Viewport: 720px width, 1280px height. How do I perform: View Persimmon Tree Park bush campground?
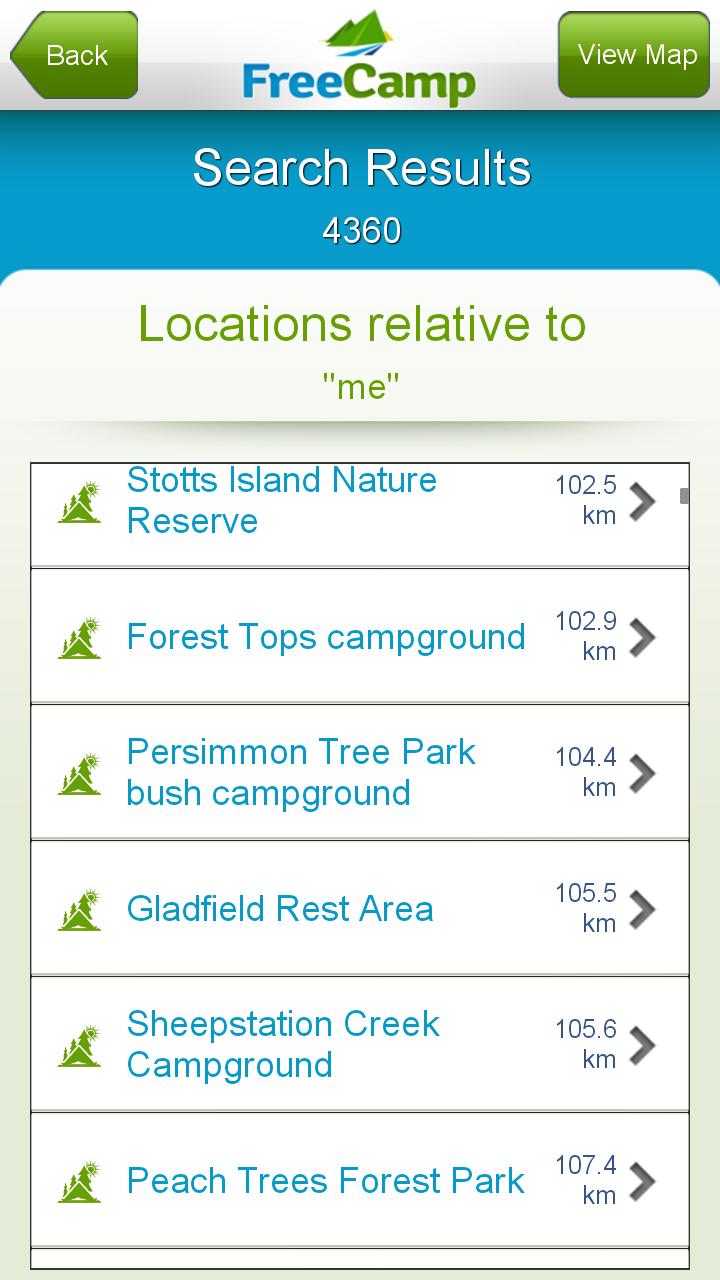point(360,773)
